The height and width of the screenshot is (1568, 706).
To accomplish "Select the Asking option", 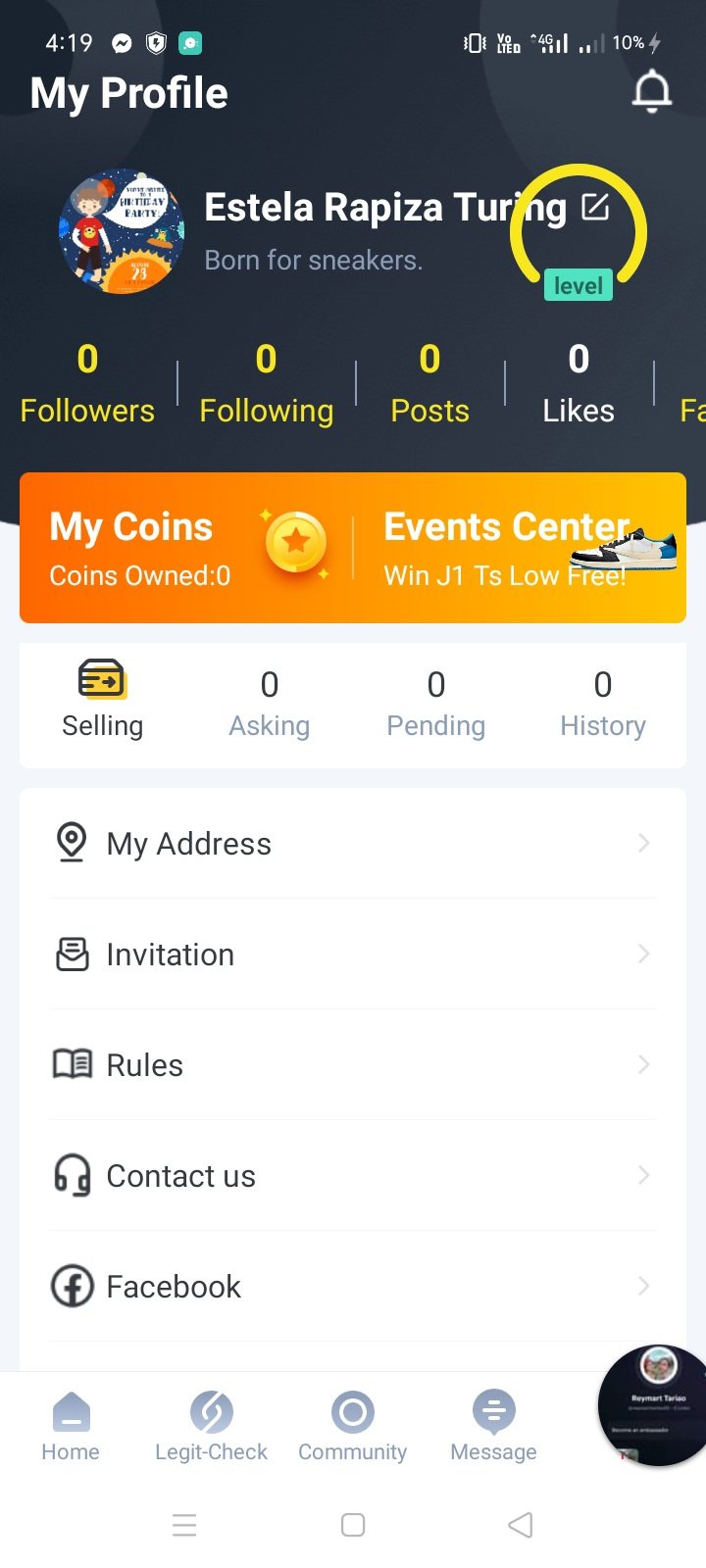I will (270, 704).
